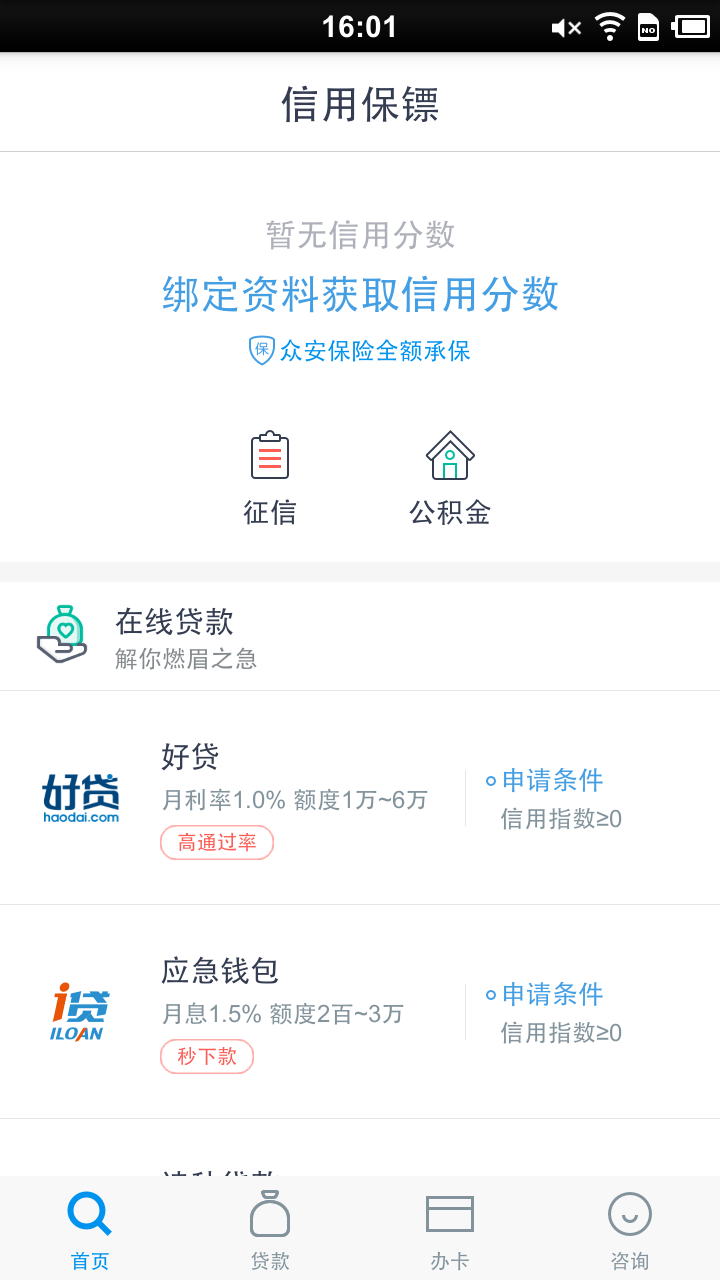
Task: Click the 在线贷款 hand-holding-money icon
Action: pyautogui.click(x=60, y=632)
